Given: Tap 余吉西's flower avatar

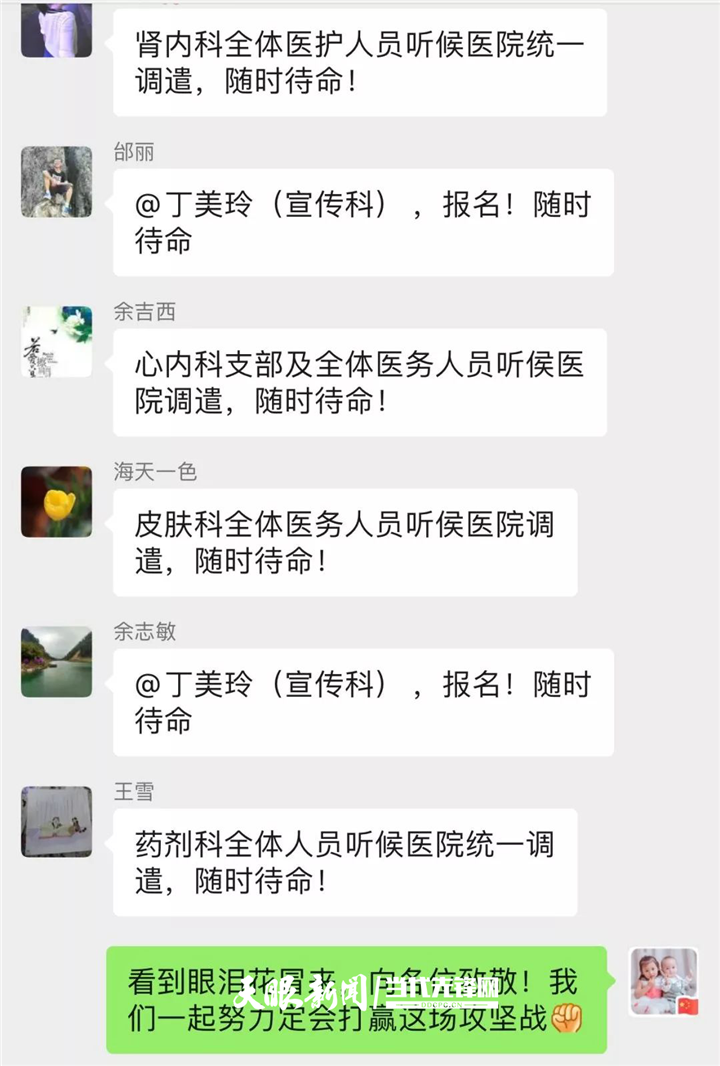Looking at the screenshot, I should [x=56, y=342].
